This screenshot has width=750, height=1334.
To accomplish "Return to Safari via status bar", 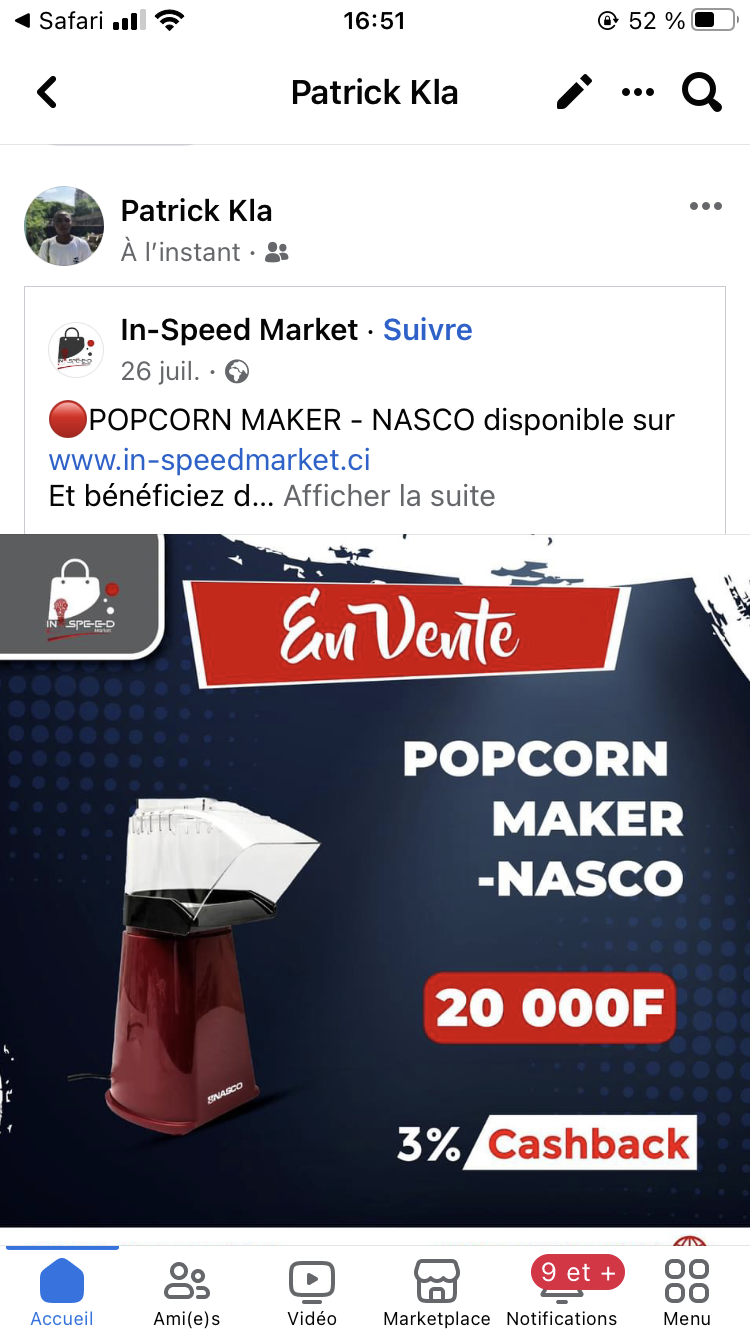I will (60, 21).
